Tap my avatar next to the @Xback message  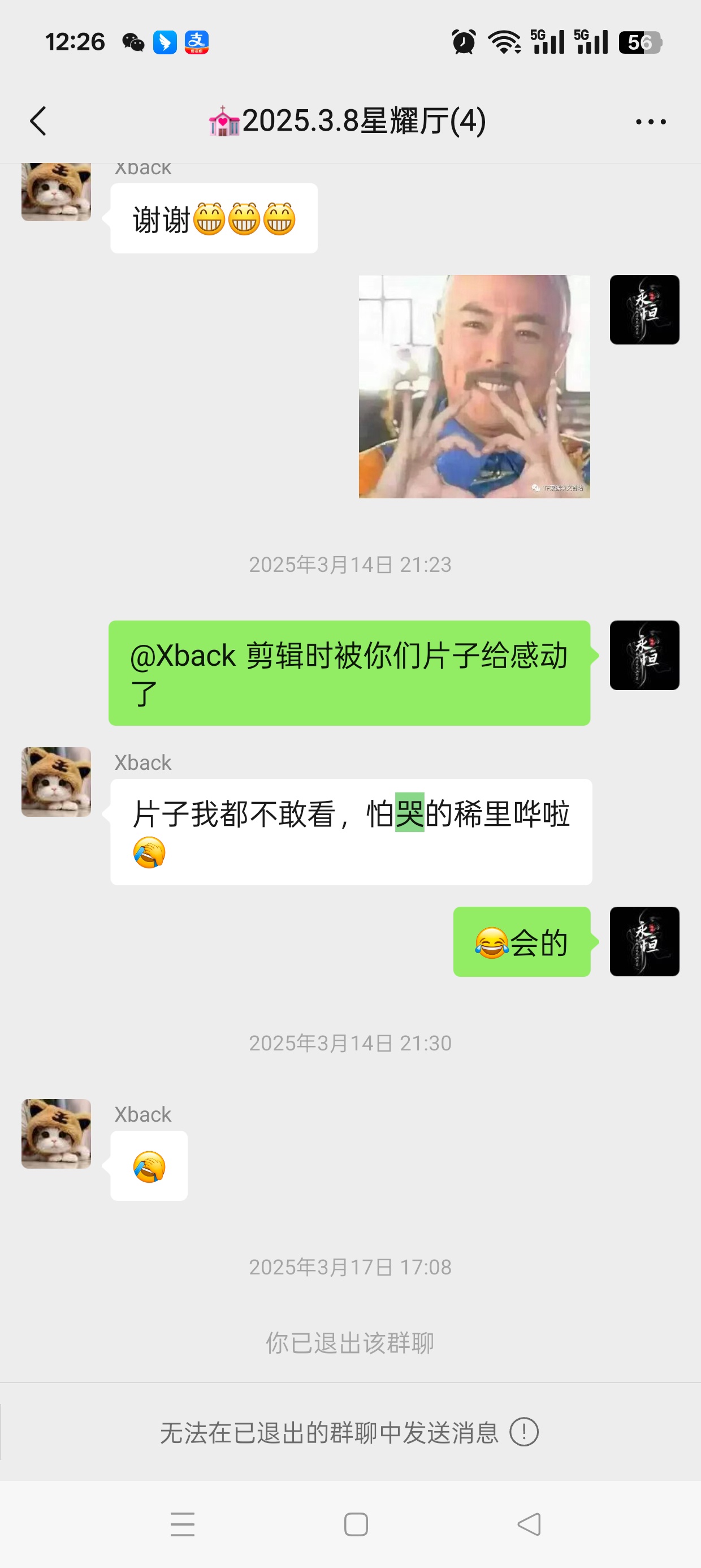[x=644, y=655]
